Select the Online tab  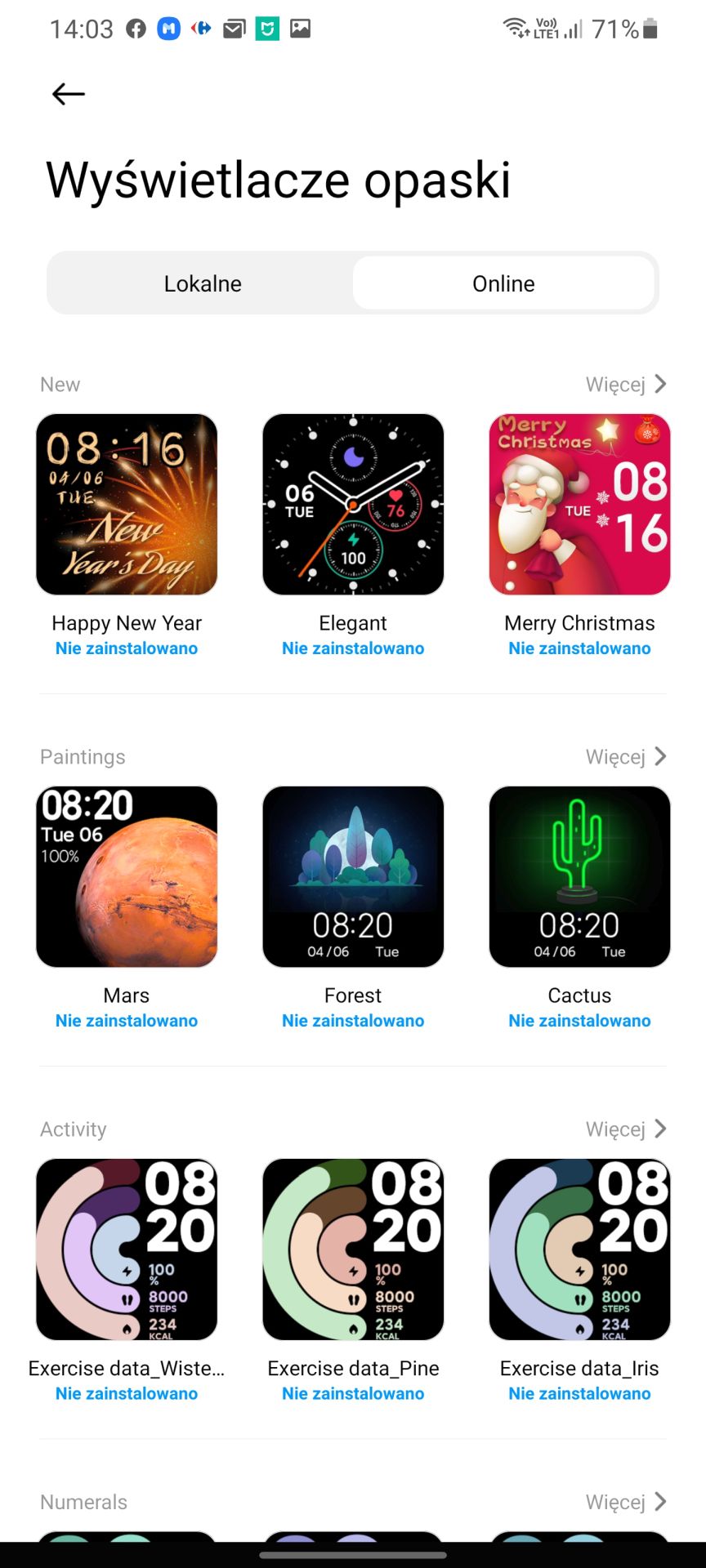click(x=503, y=283)
